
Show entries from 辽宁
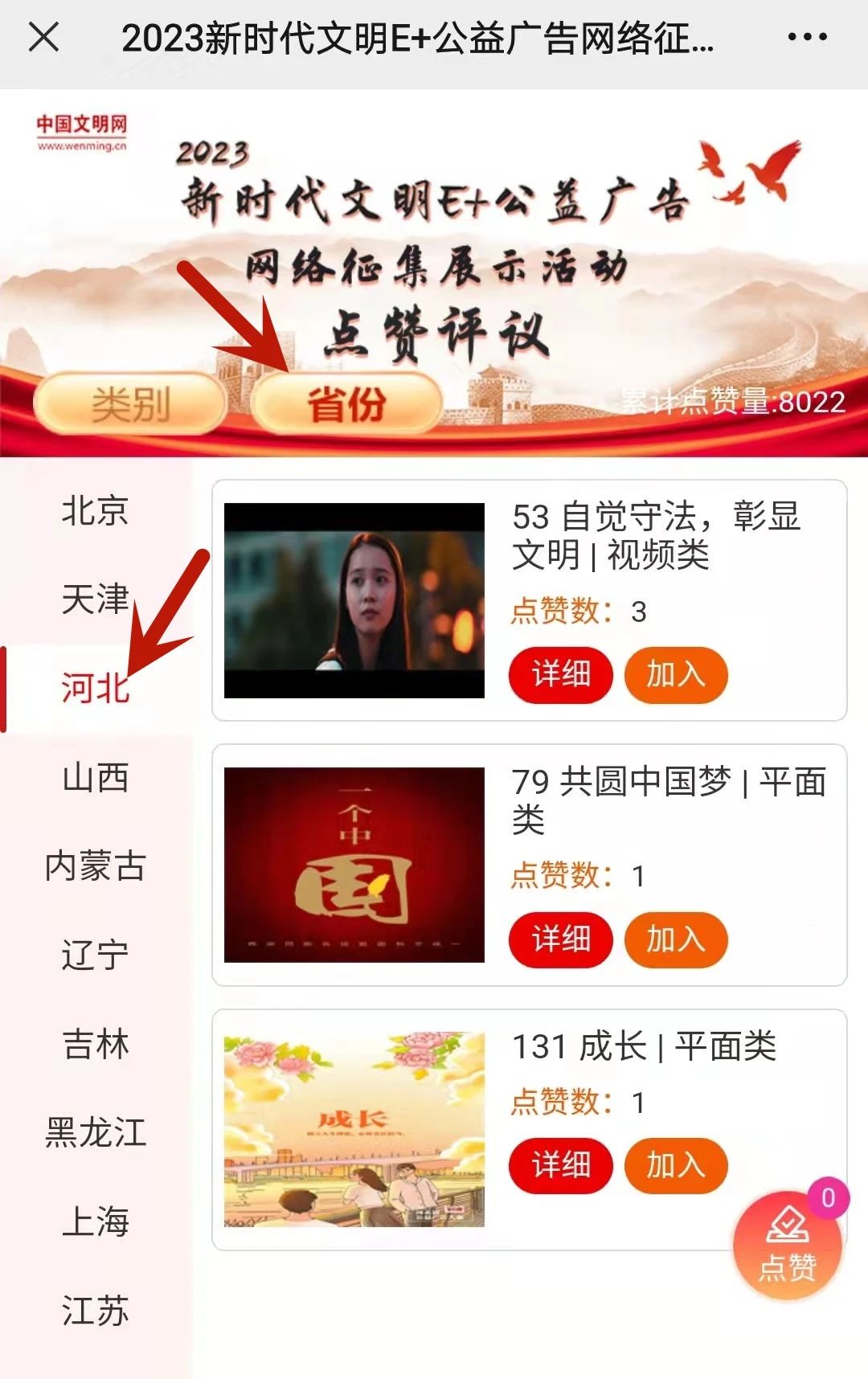pyautogui.click(x=96, y=955)
